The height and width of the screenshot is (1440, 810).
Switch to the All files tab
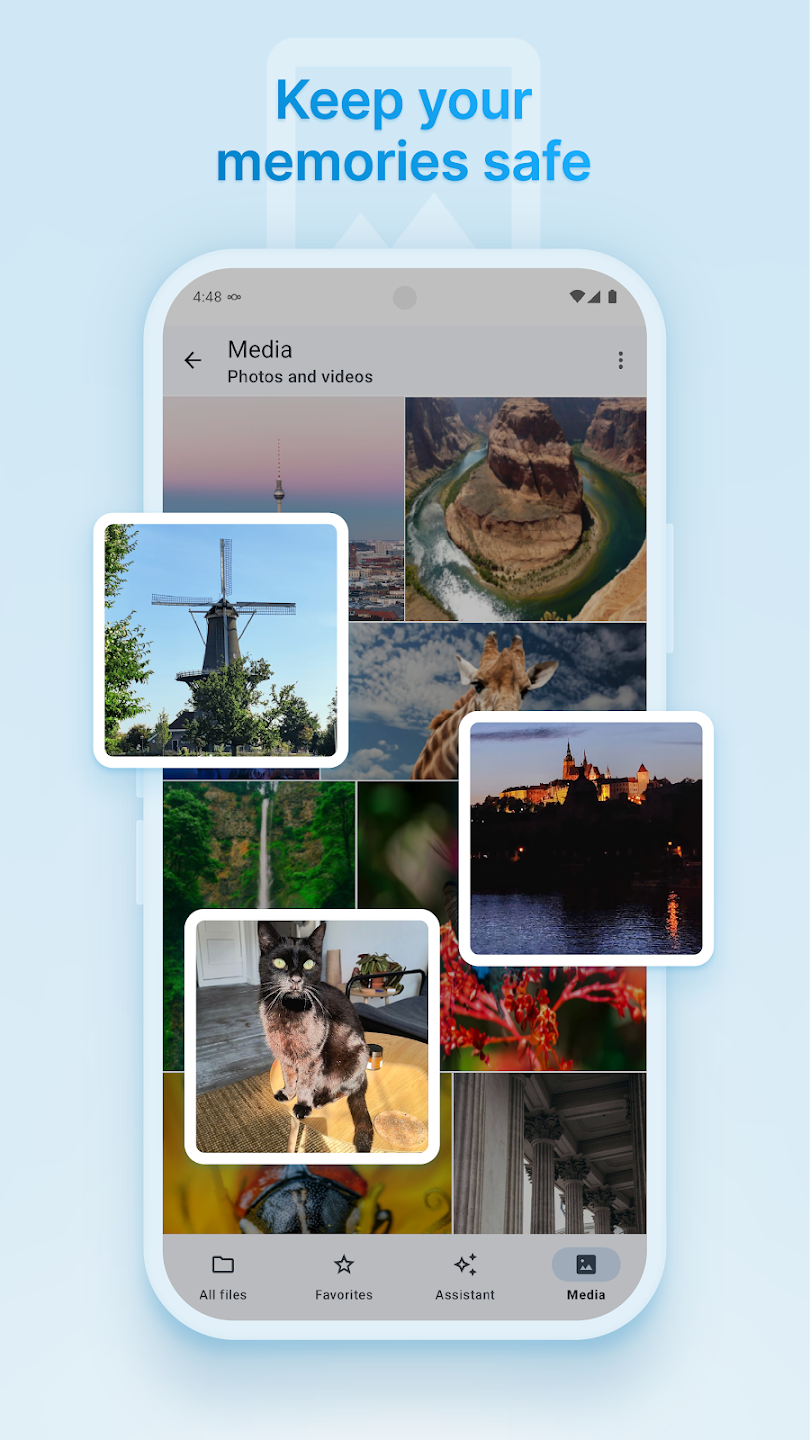[221, 1277]
